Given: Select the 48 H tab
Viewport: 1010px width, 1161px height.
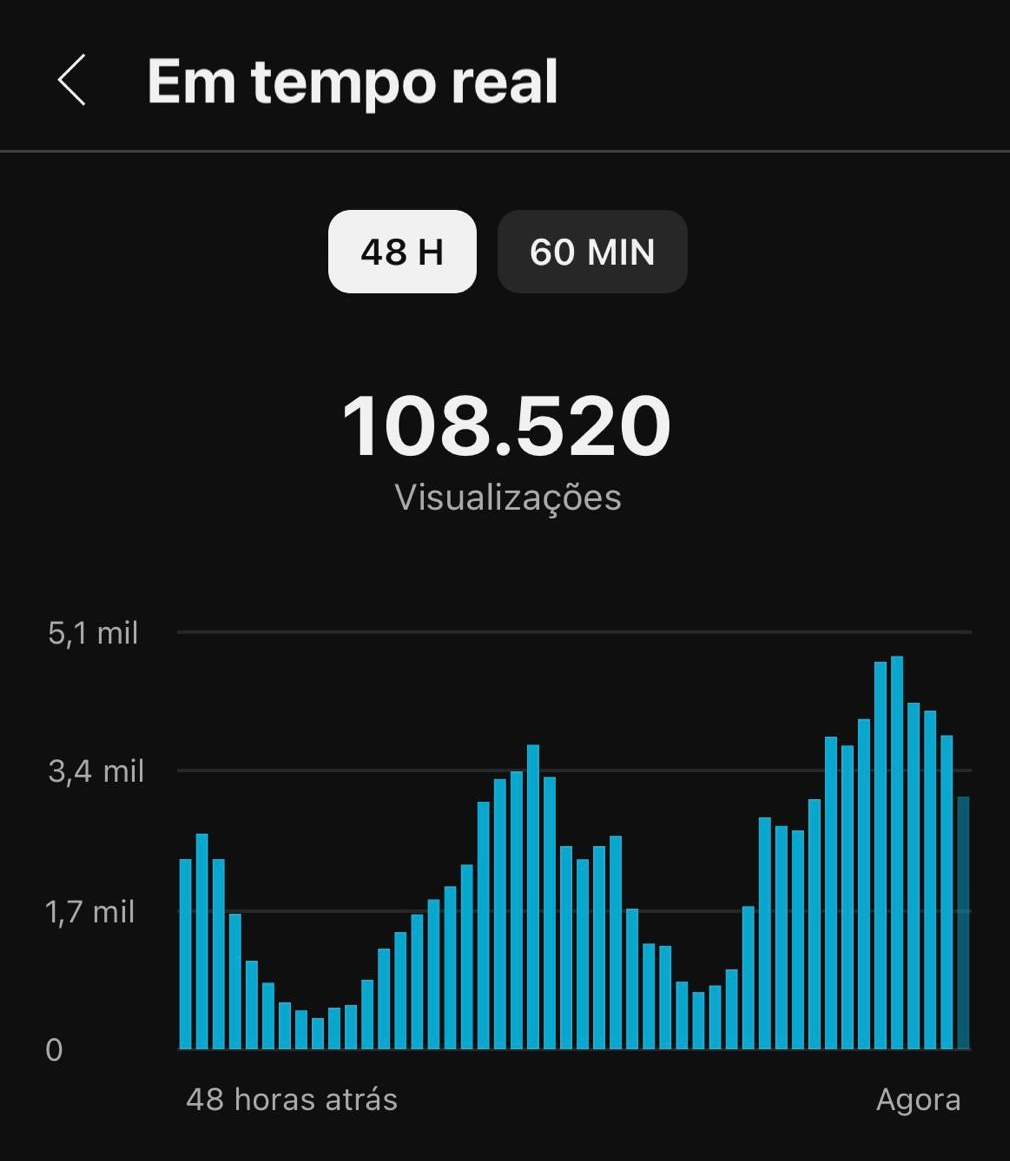Looking at the screenshot, I should tap(402, 252).
